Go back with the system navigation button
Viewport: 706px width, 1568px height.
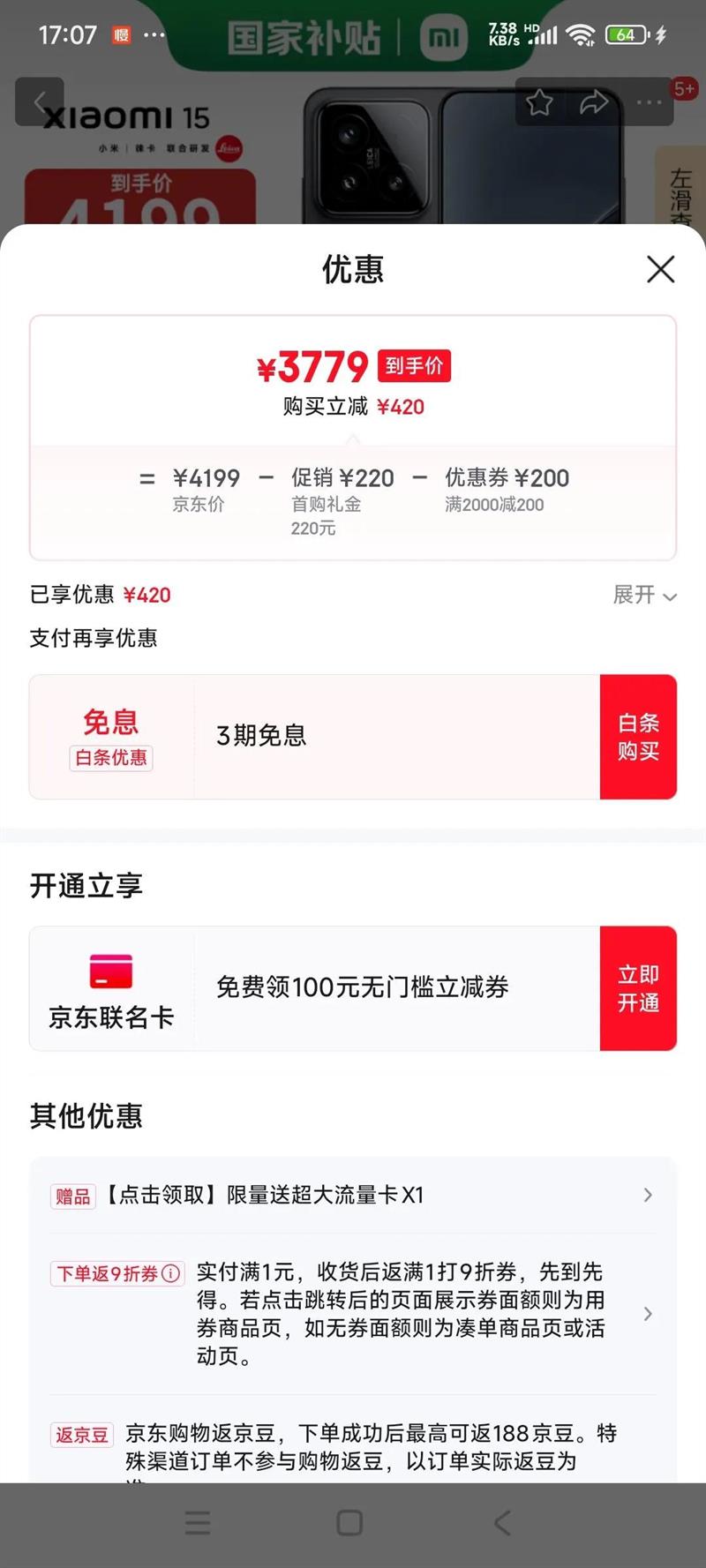coord(502,1523)
